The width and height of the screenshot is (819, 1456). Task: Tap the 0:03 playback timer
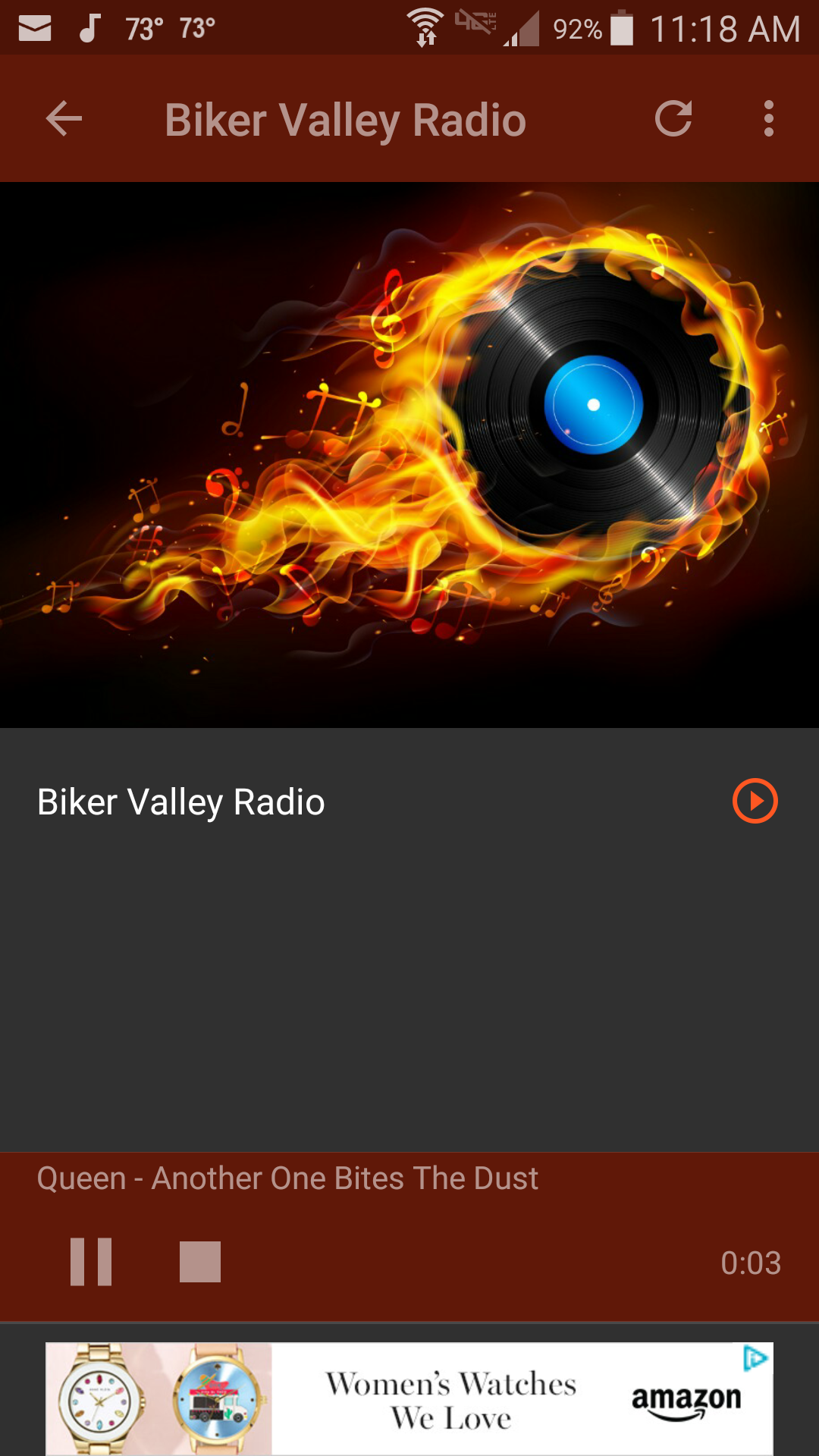[752, 1263]
